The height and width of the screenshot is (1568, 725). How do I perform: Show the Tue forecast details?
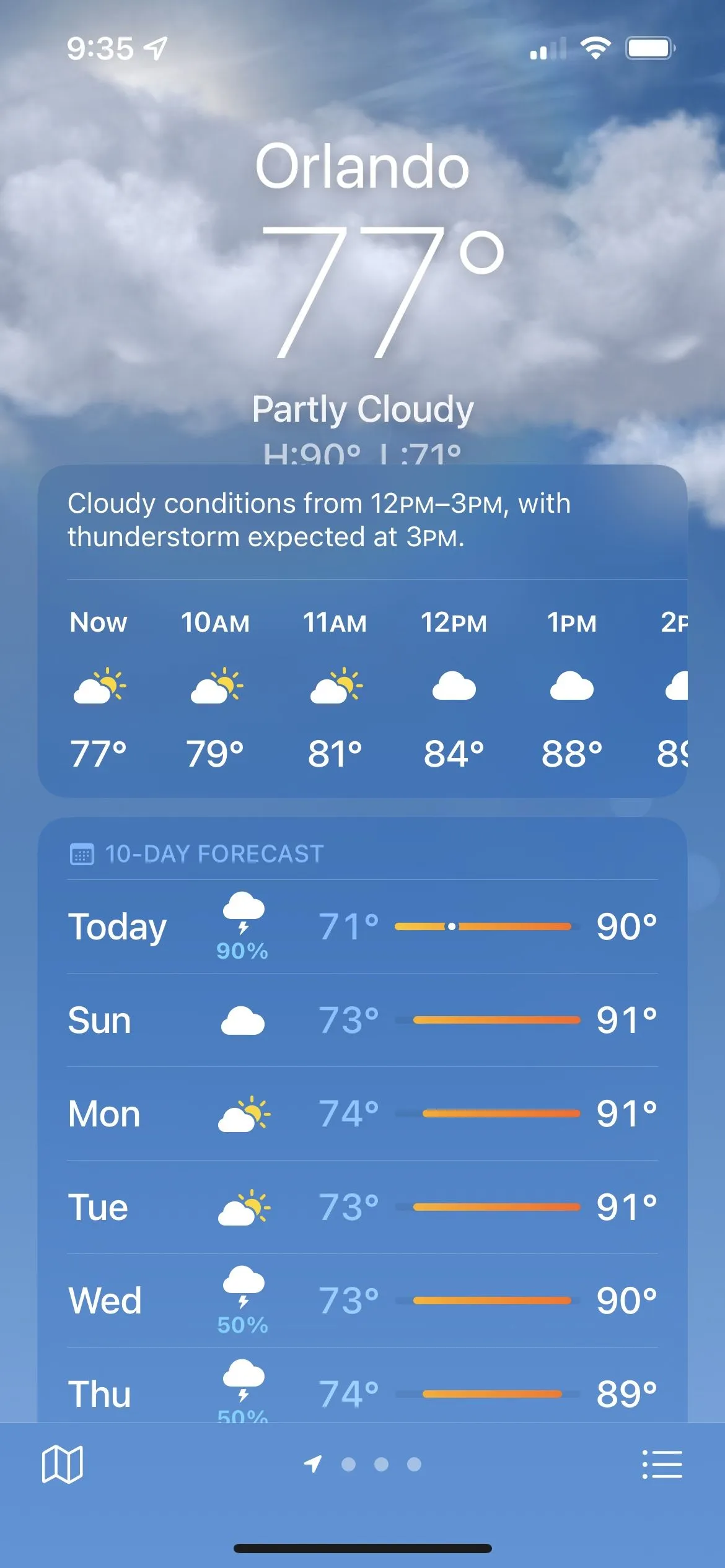click(362, 1207)
